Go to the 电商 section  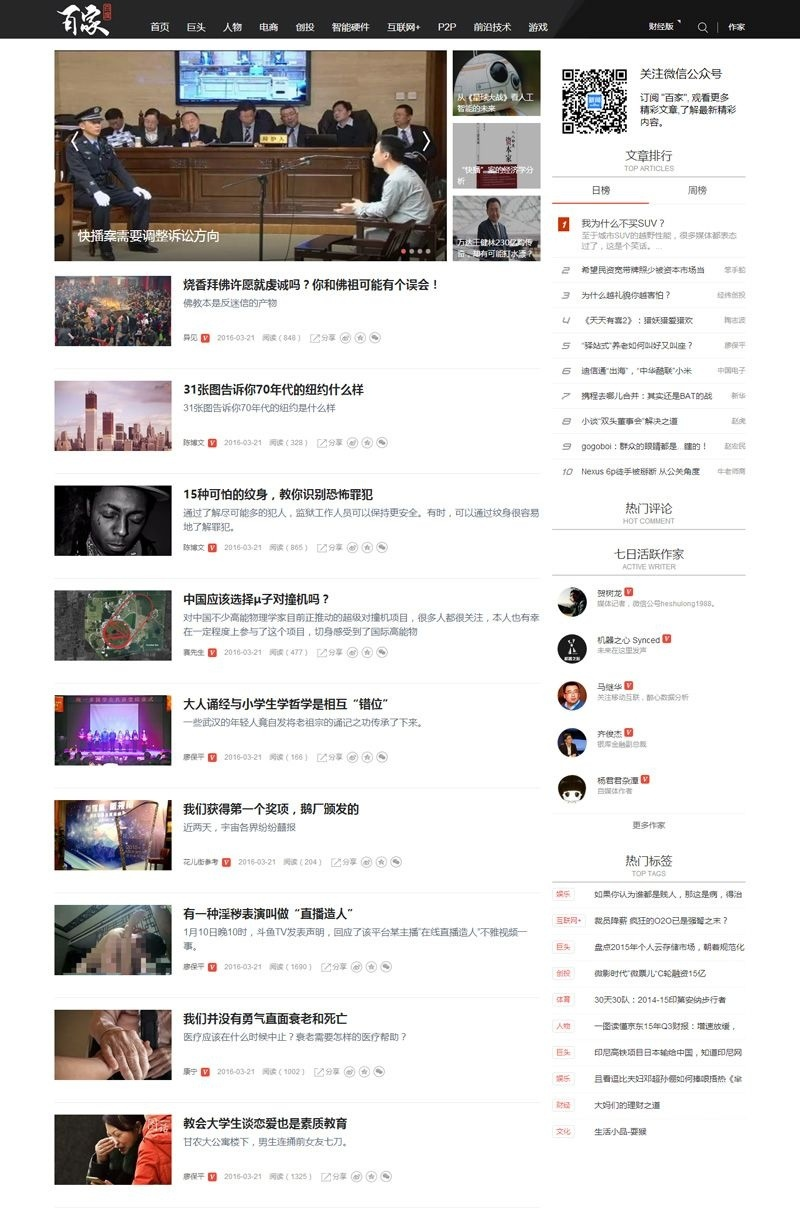[268, 27]
